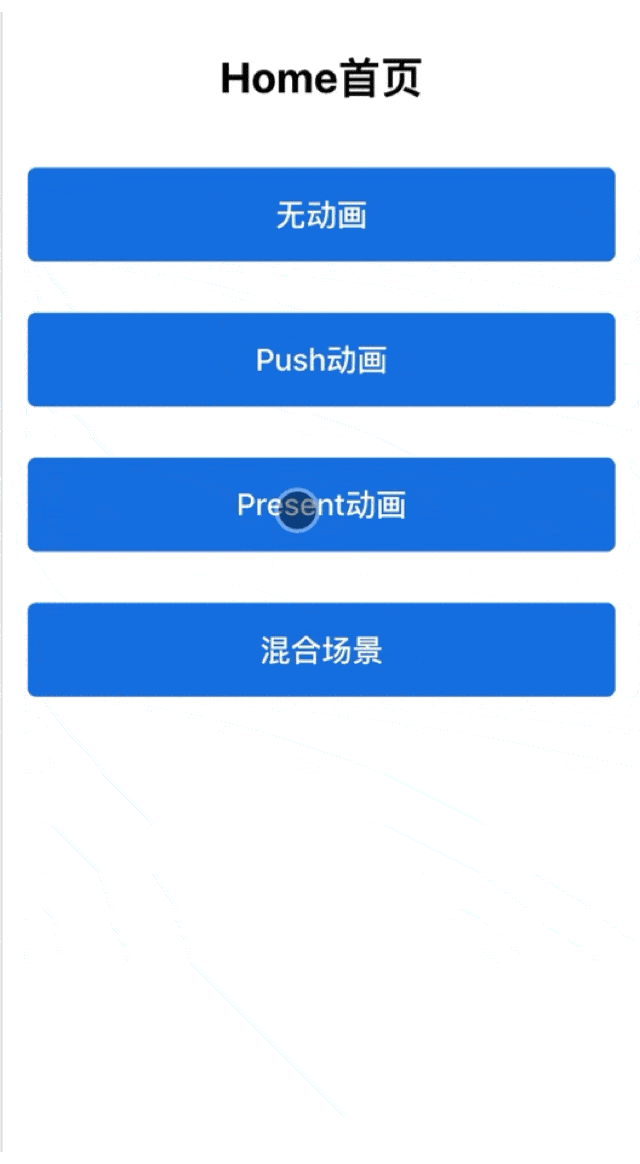Open the 混合场景 option
Viewport: 640px width, 1164px height.
(x=321, y=650)
